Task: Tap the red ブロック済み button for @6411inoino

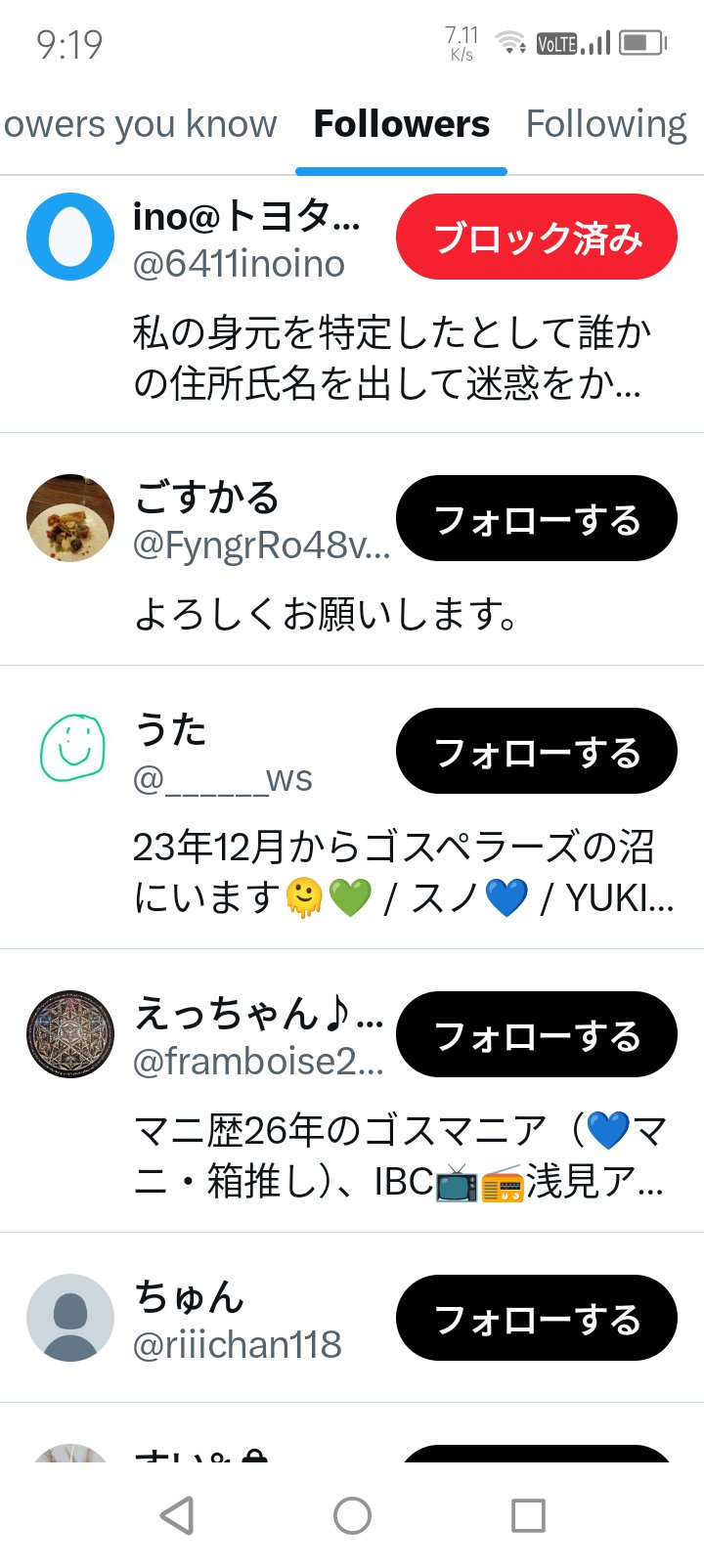Action: (x=536, y=238)
